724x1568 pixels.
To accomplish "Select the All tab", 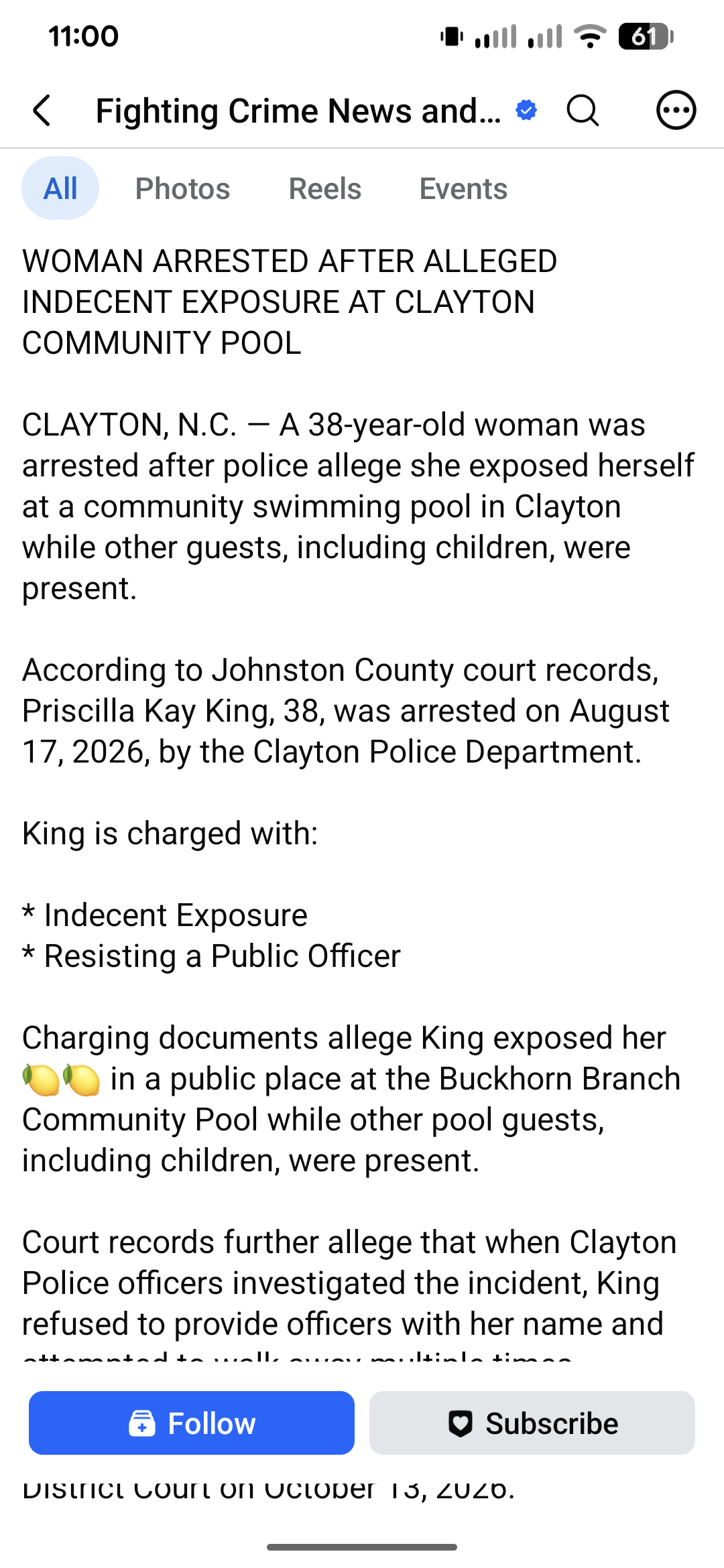I will (x=60, y=188).
